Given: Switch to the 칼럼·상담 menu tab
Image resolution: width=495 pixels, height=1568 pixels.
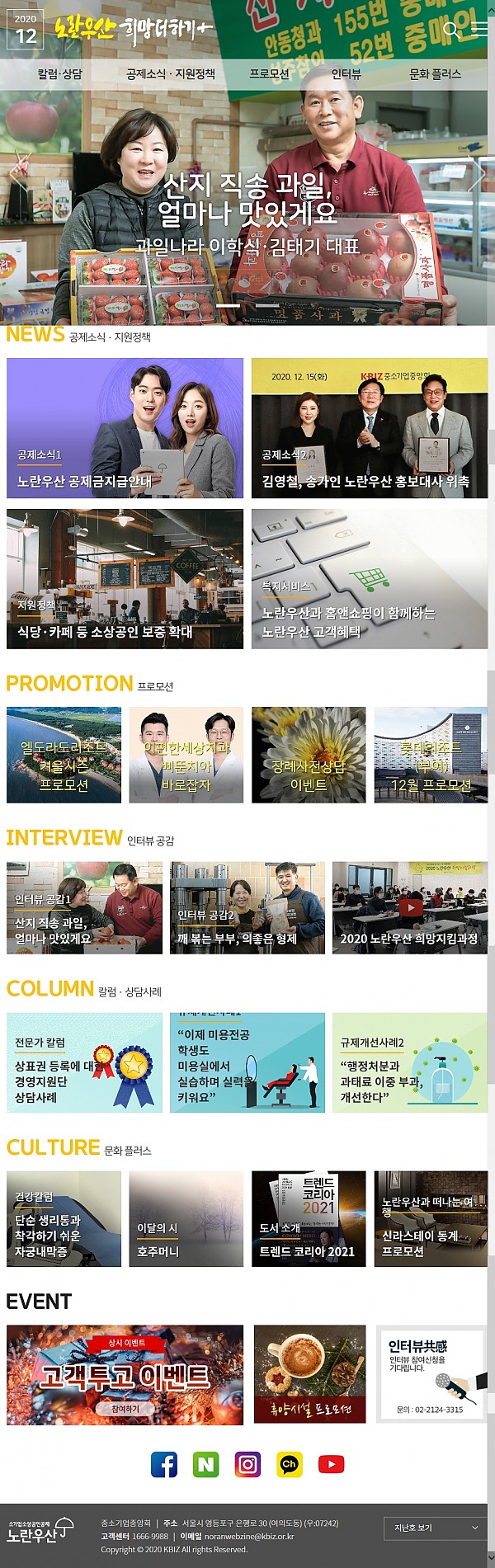Looking at the screenshot, I should (x=59, y=74).
